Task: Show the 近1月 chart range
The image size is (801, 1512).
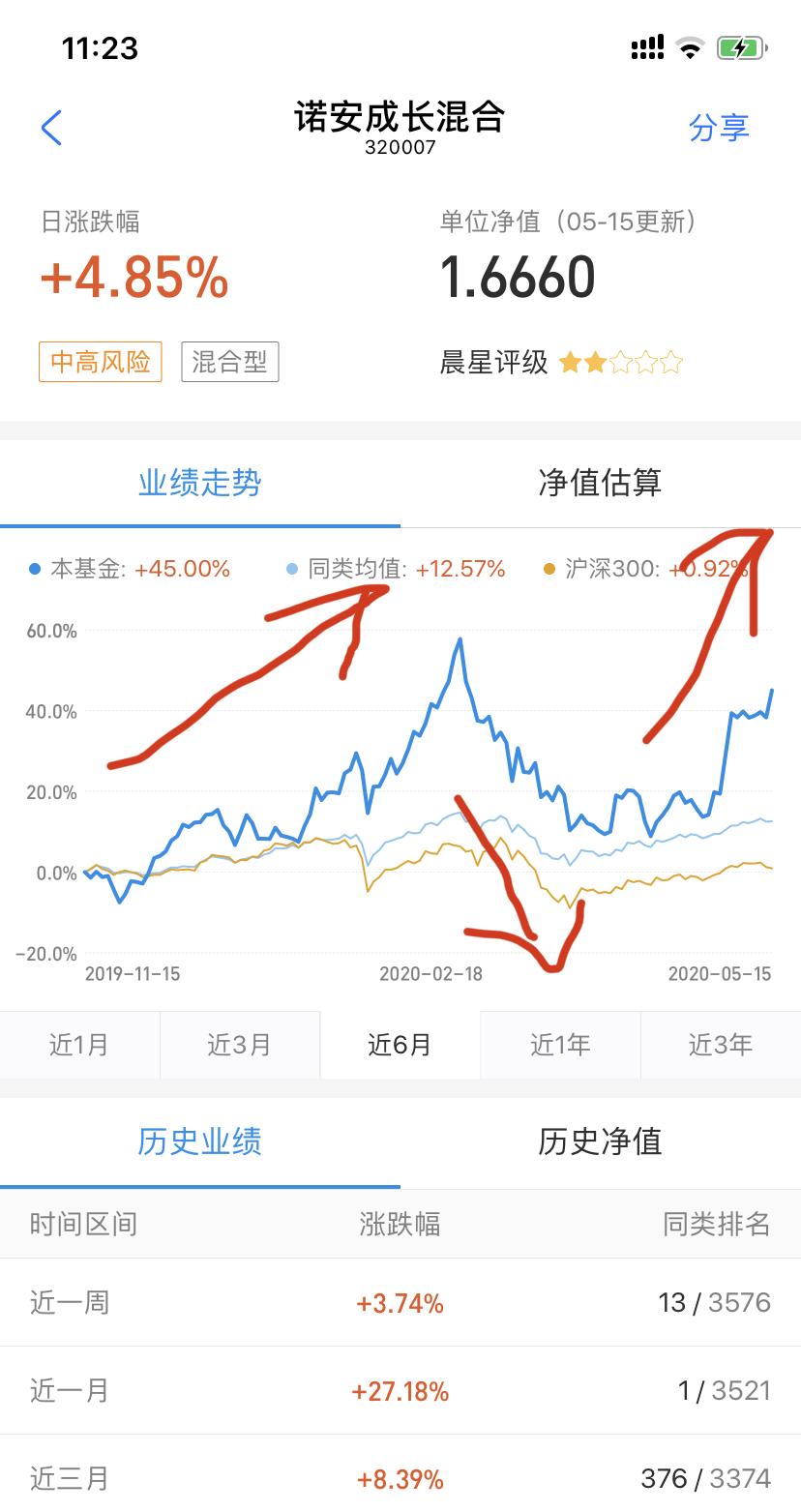Action: pos(79,1045)
